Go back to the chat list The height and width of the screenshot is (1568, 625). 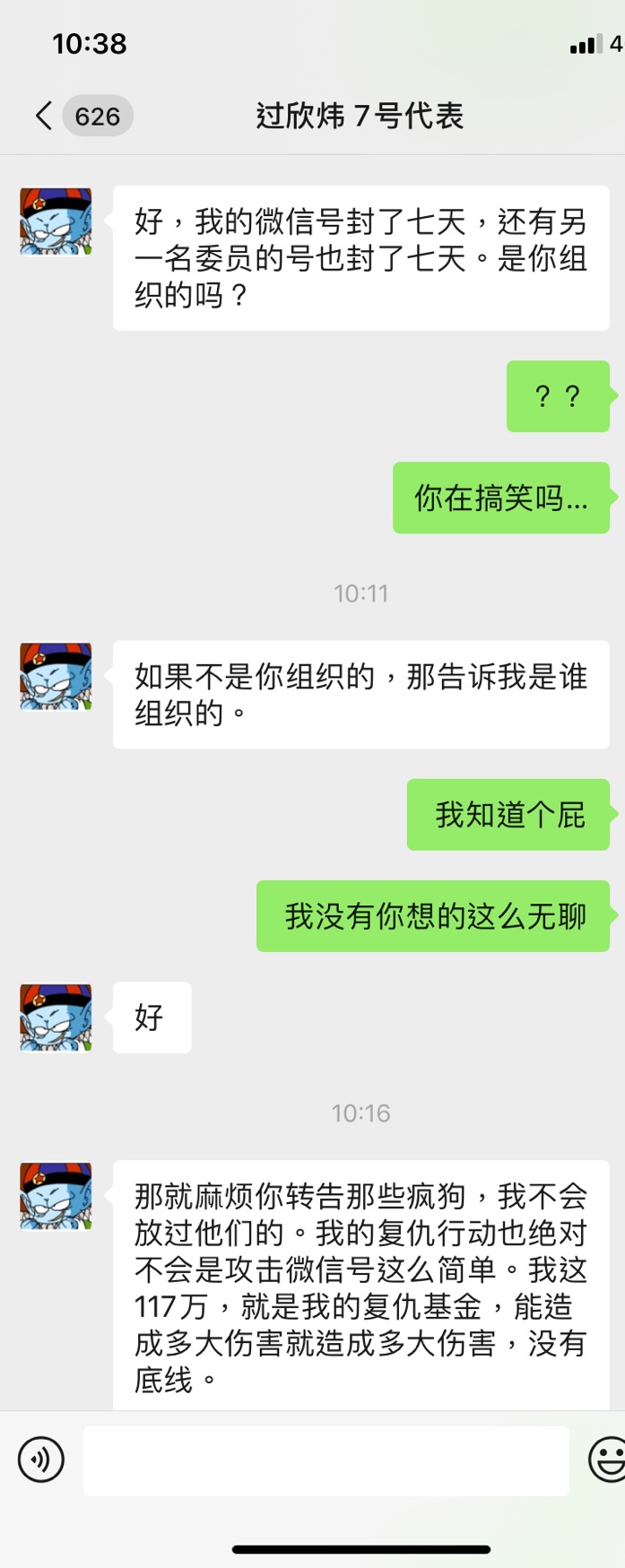[45, 116]
